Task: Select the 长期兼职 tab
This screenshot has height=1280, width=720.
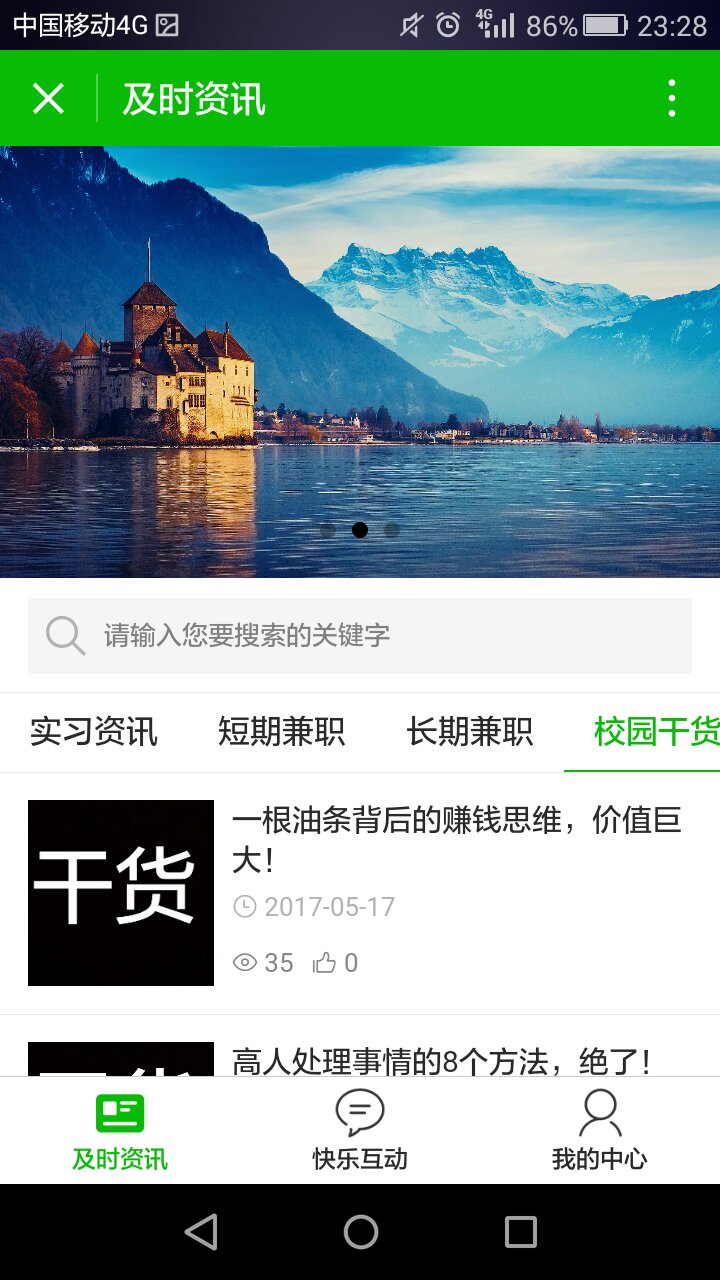Action: 469,732
